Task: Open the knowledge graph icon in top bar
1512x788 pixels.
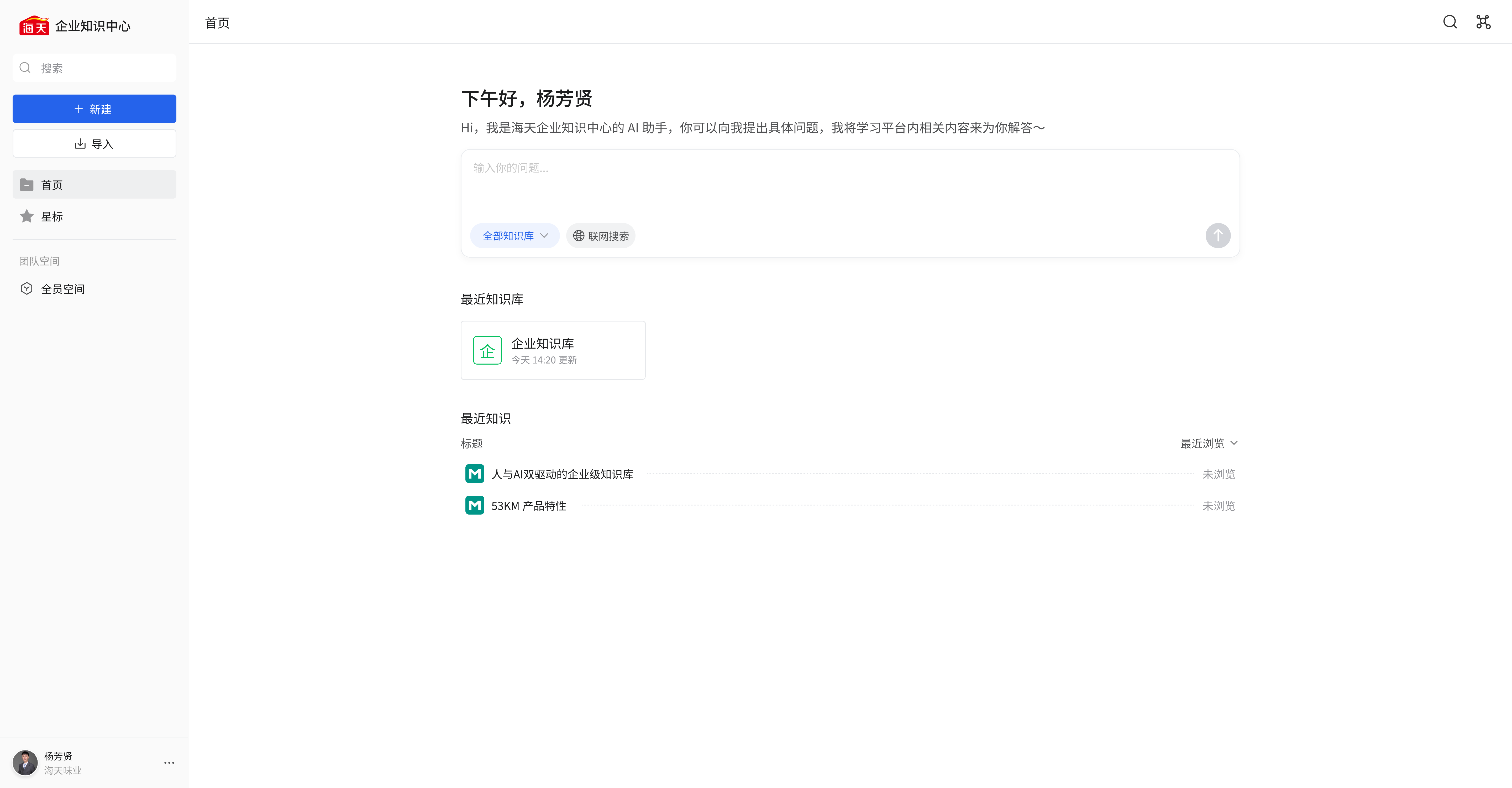Action: click(x=1483, y=22)
